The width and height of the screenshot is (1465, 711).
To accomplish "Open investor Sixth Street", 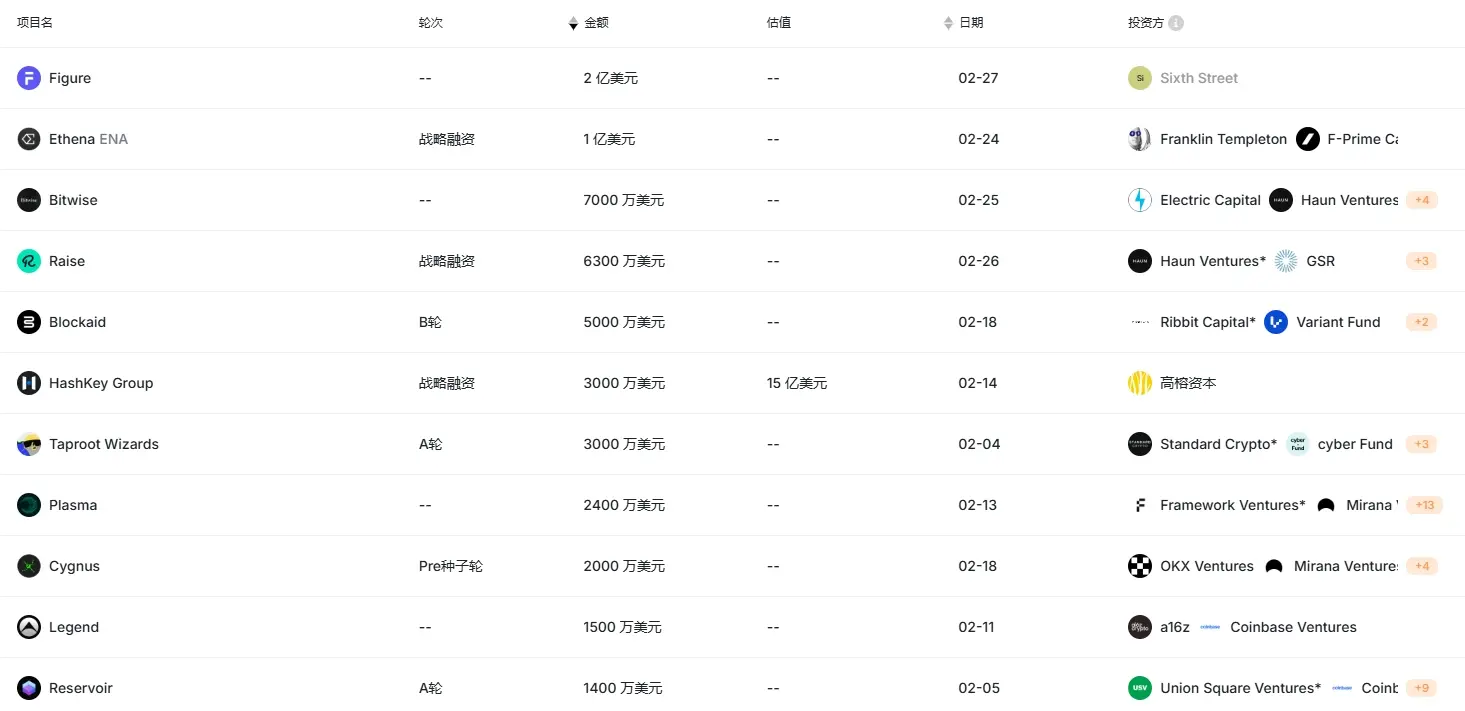I will click(x=1198, y=78).
